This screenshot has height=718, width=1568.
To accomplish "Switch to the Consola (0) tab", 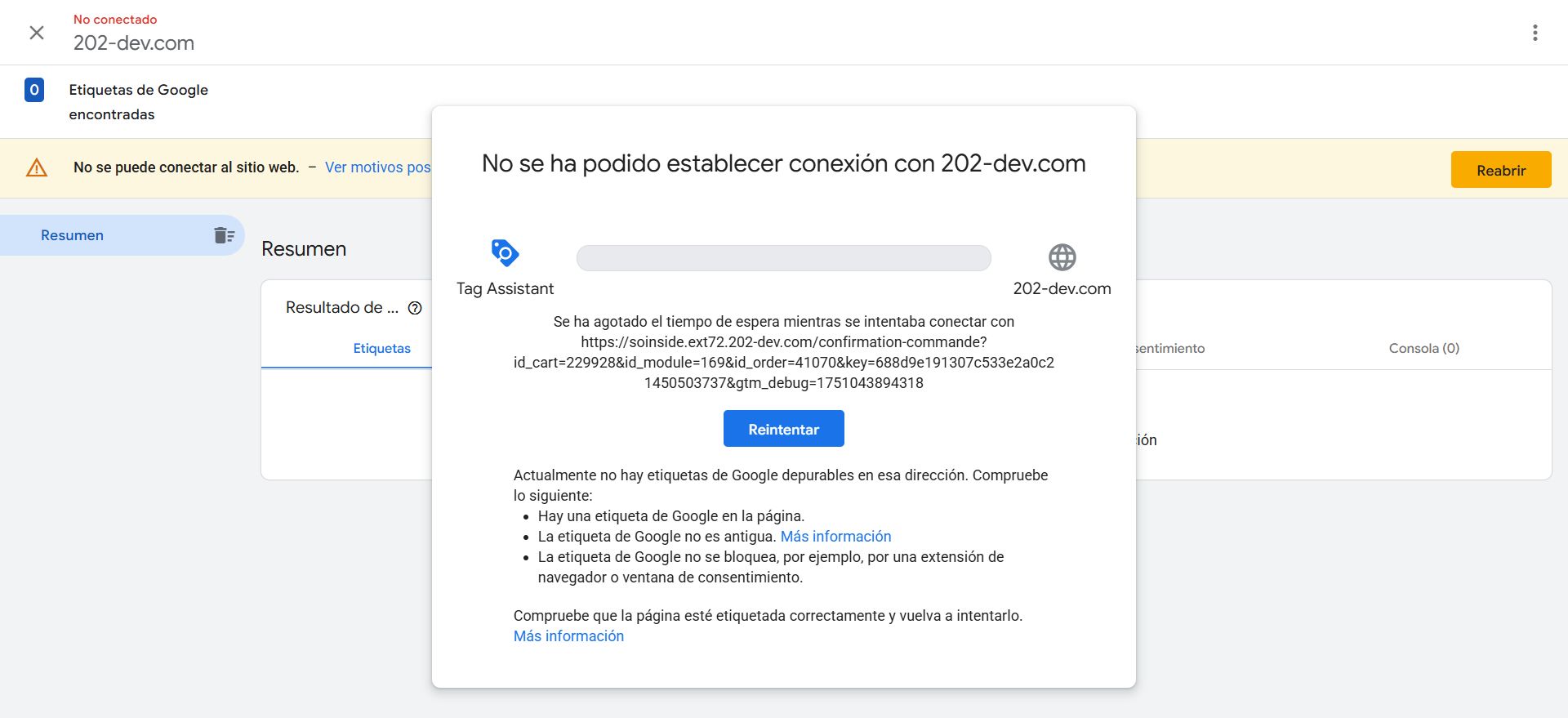I will pos(1423,349).
